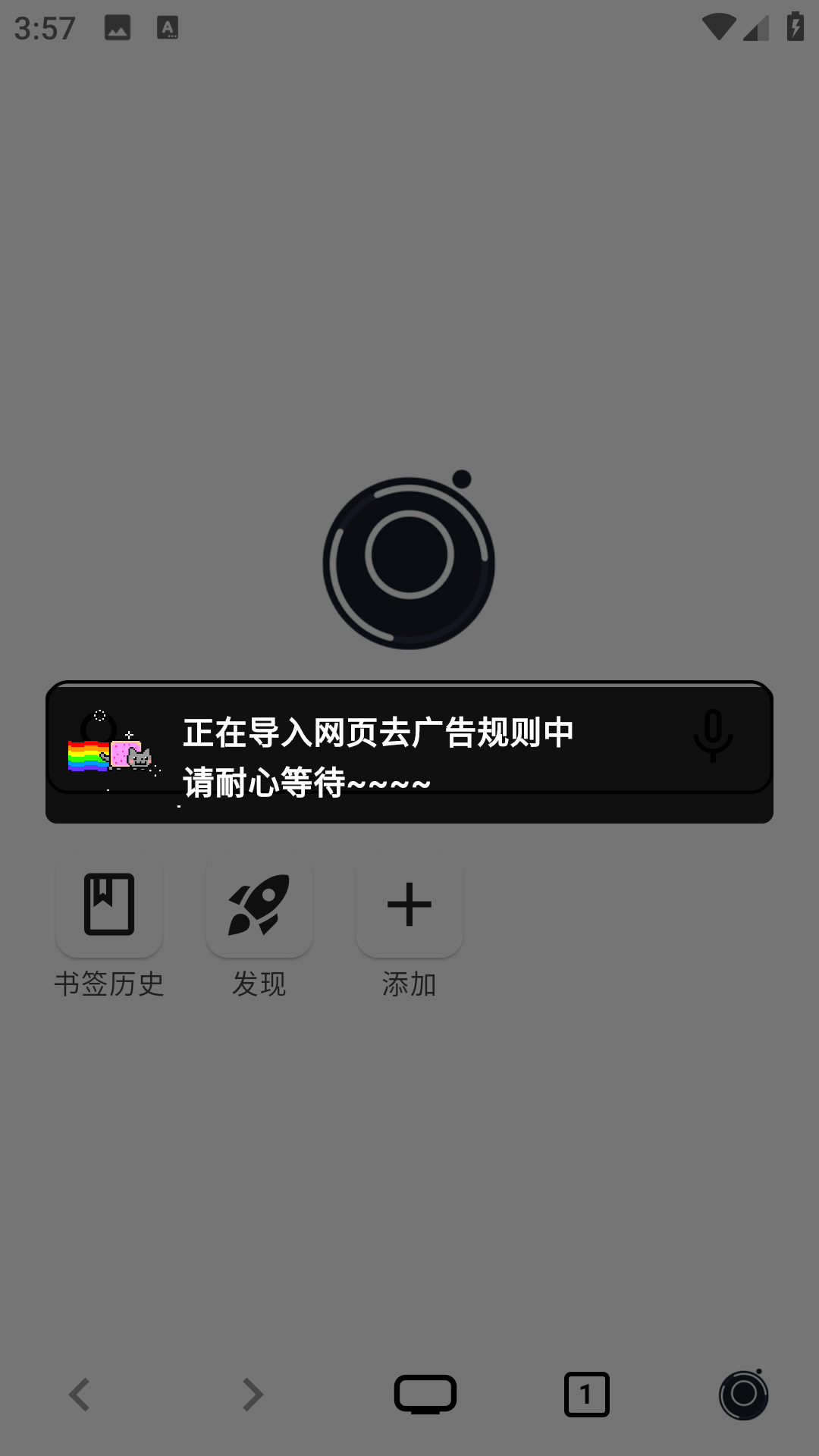Tap 添加 to add a shortcut
The height and width of the screenshot is (1456, 819).
point(409,905)
